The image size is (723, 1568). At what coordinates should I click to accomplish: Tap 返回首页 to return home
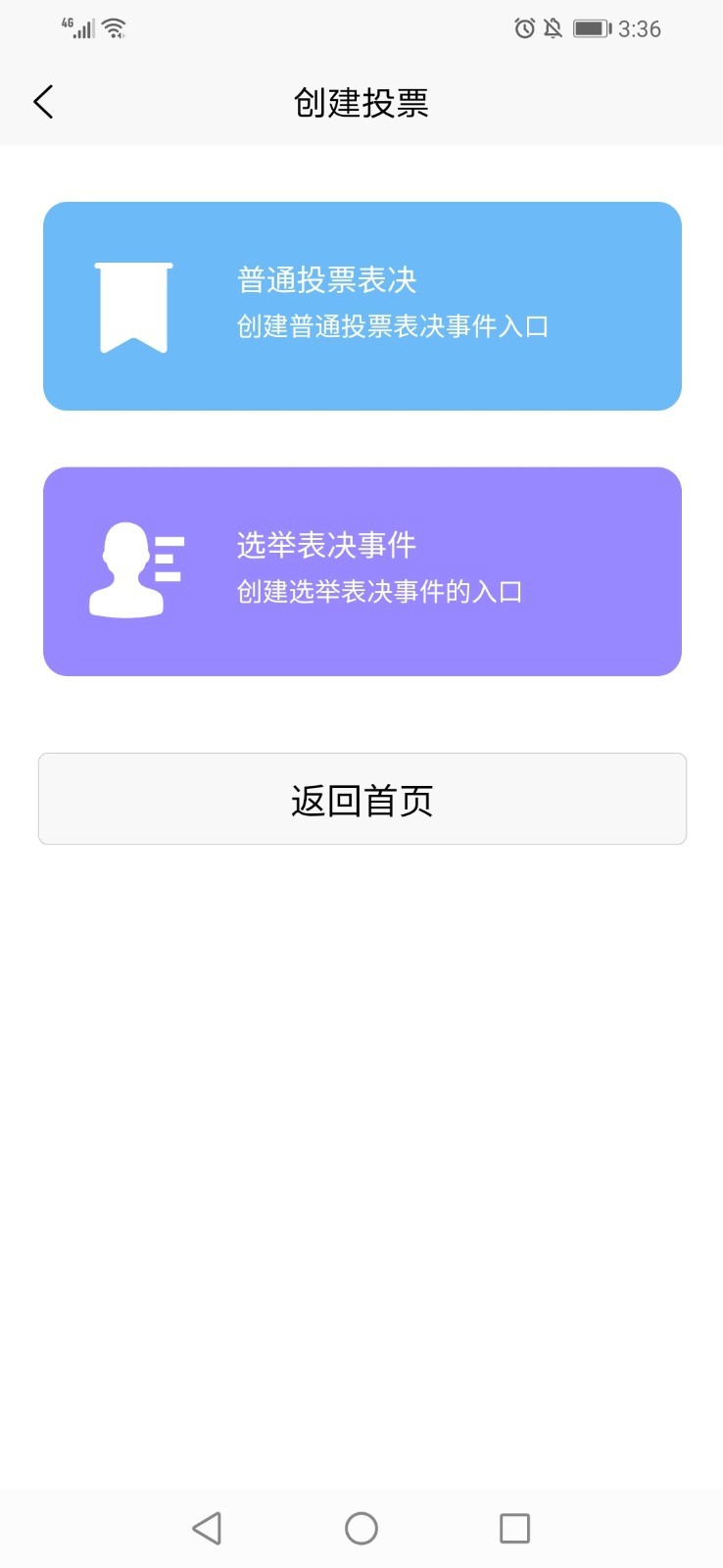point(361,798)
